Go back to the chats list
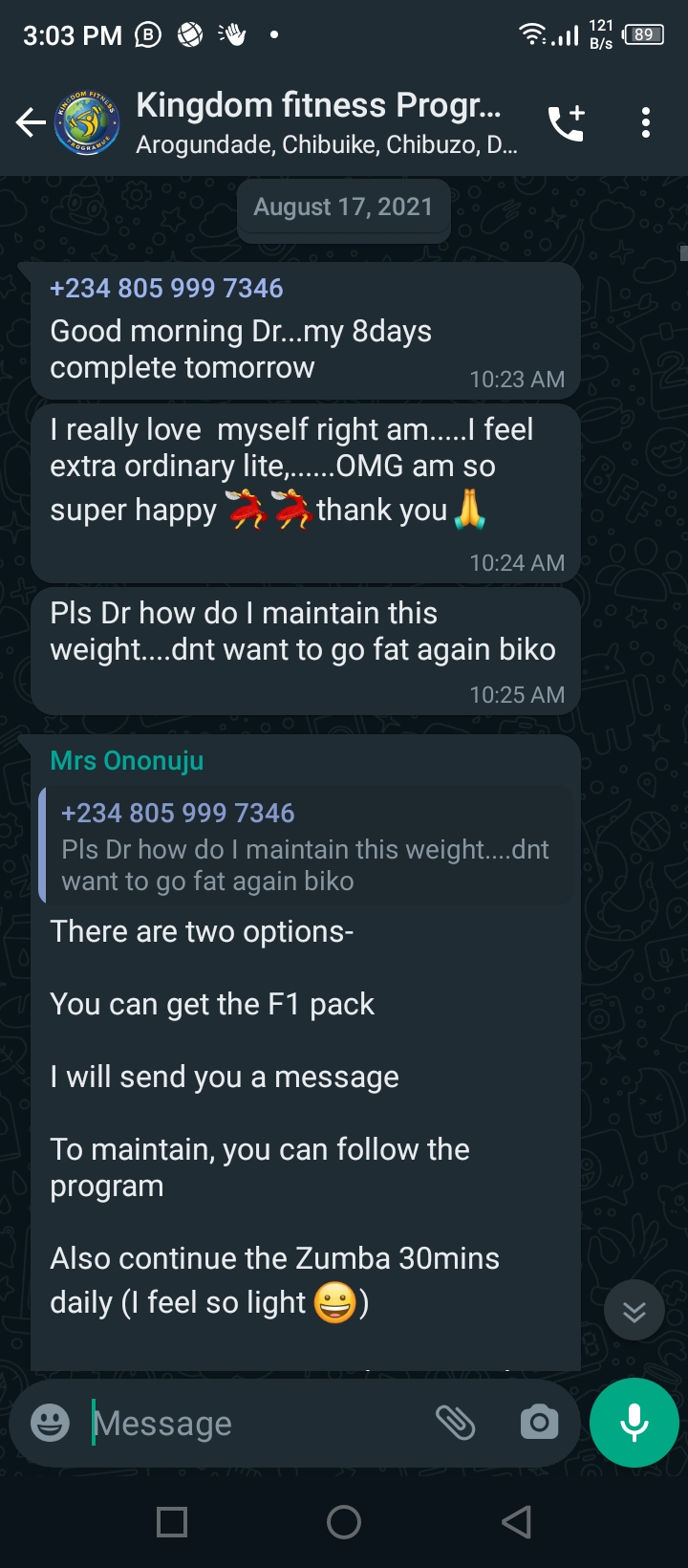Viewport: 688px width, 1568px height. click(31, 122)
